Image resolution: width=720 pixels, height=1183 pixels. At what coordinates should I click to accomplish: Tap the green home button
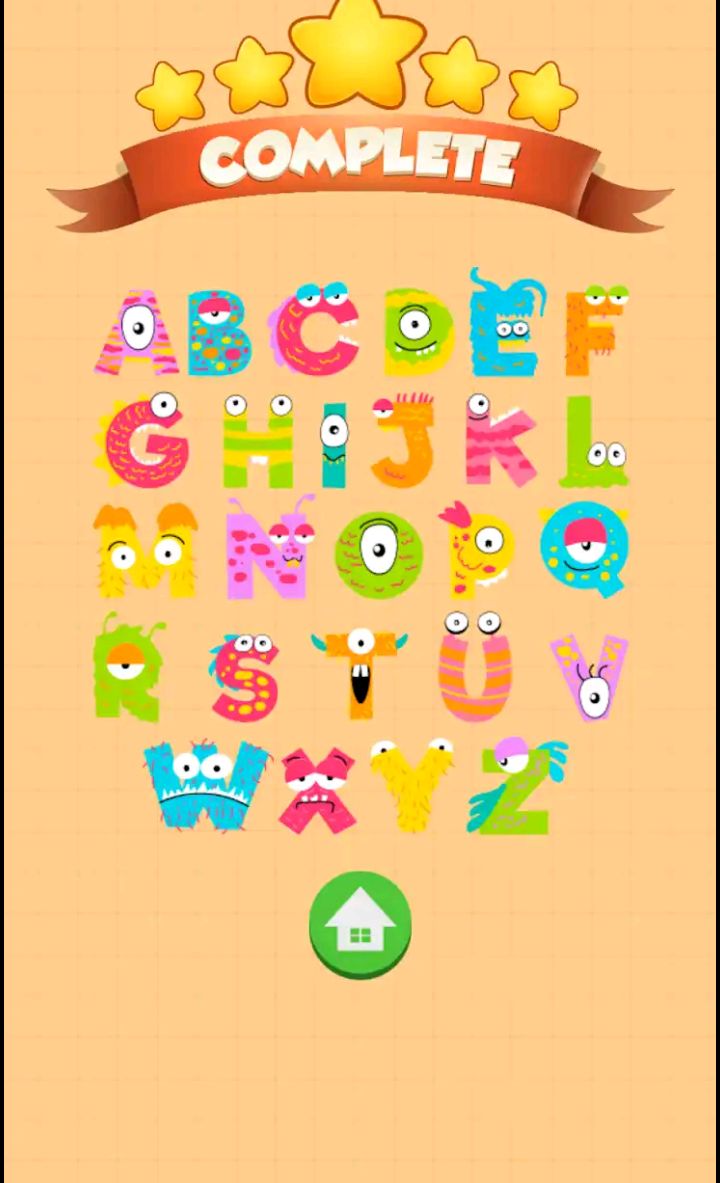pos(360,925)
